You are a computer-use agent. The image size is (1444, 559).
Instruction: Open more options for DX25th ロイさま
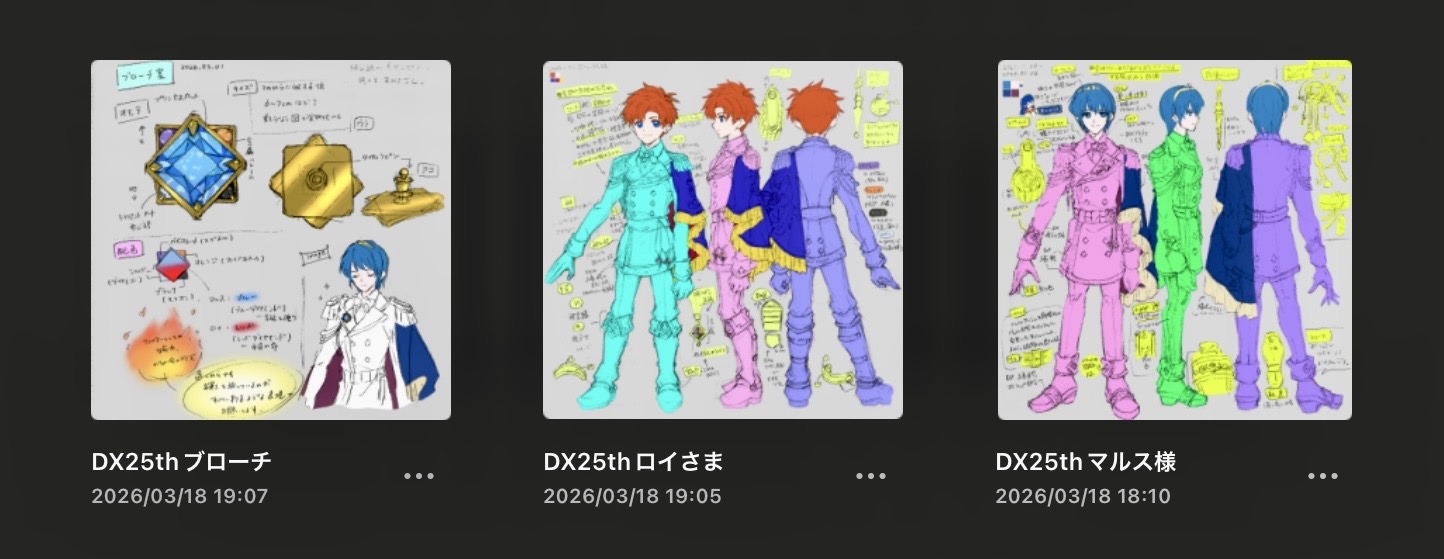pos(871,476)
